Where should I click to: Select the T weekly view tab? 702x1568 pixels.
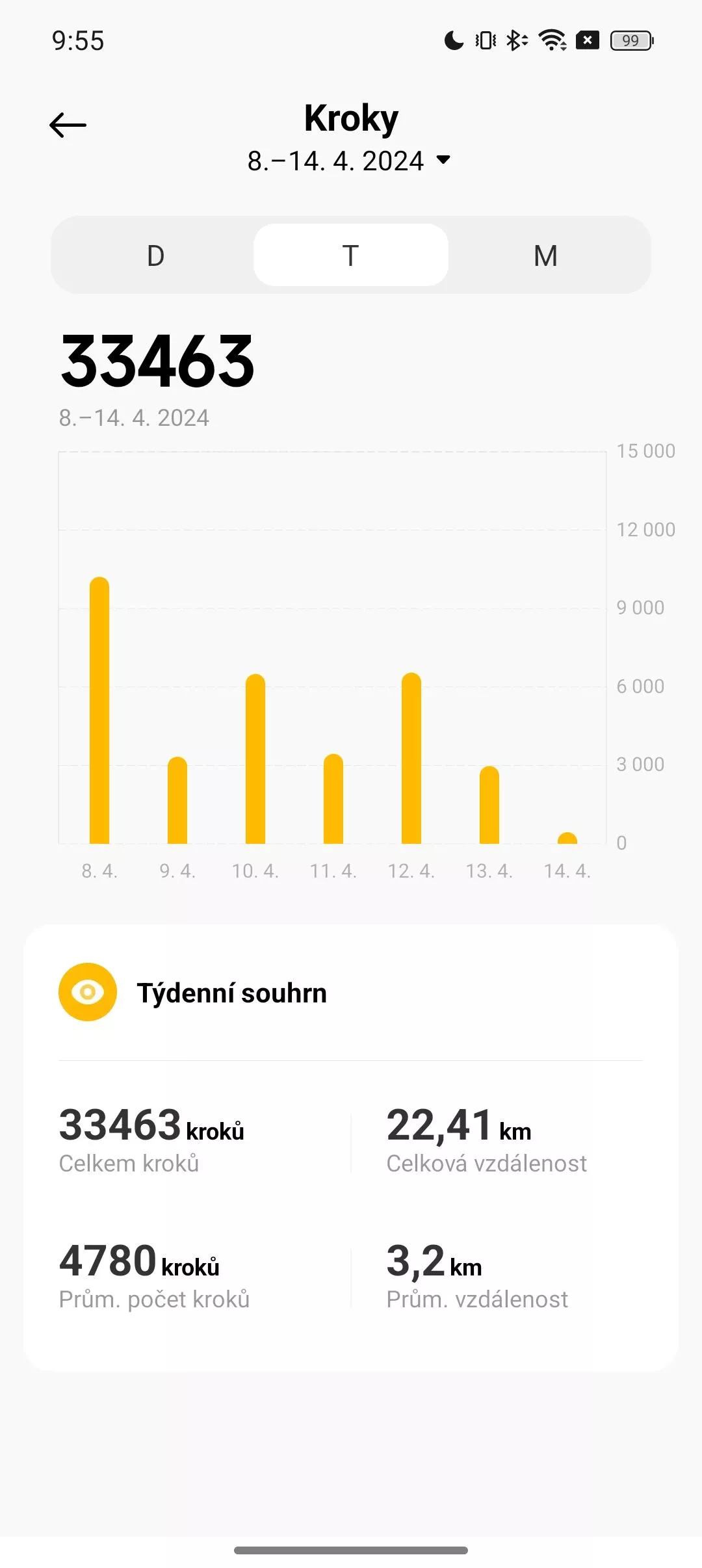coord(351,255)
